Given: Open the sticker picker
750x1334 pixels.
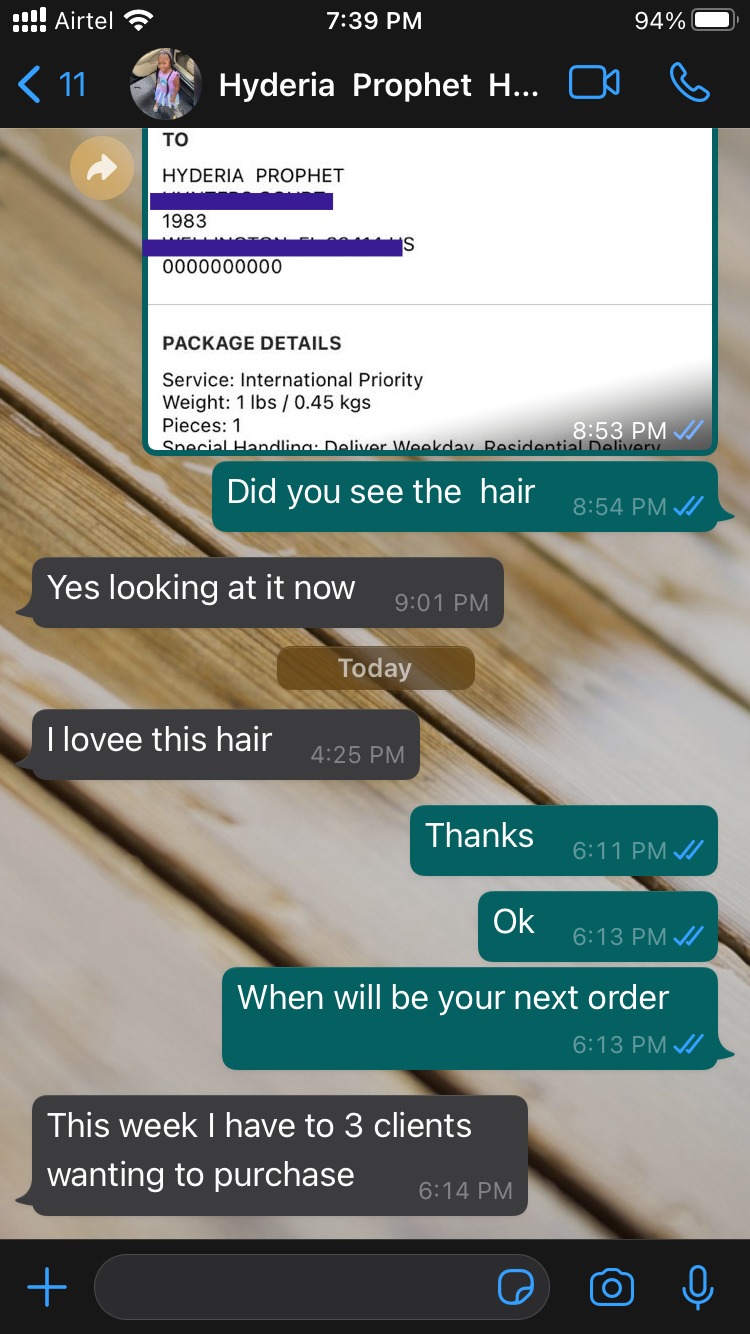Looking at the screenshot, I should tap(516, 1288).
